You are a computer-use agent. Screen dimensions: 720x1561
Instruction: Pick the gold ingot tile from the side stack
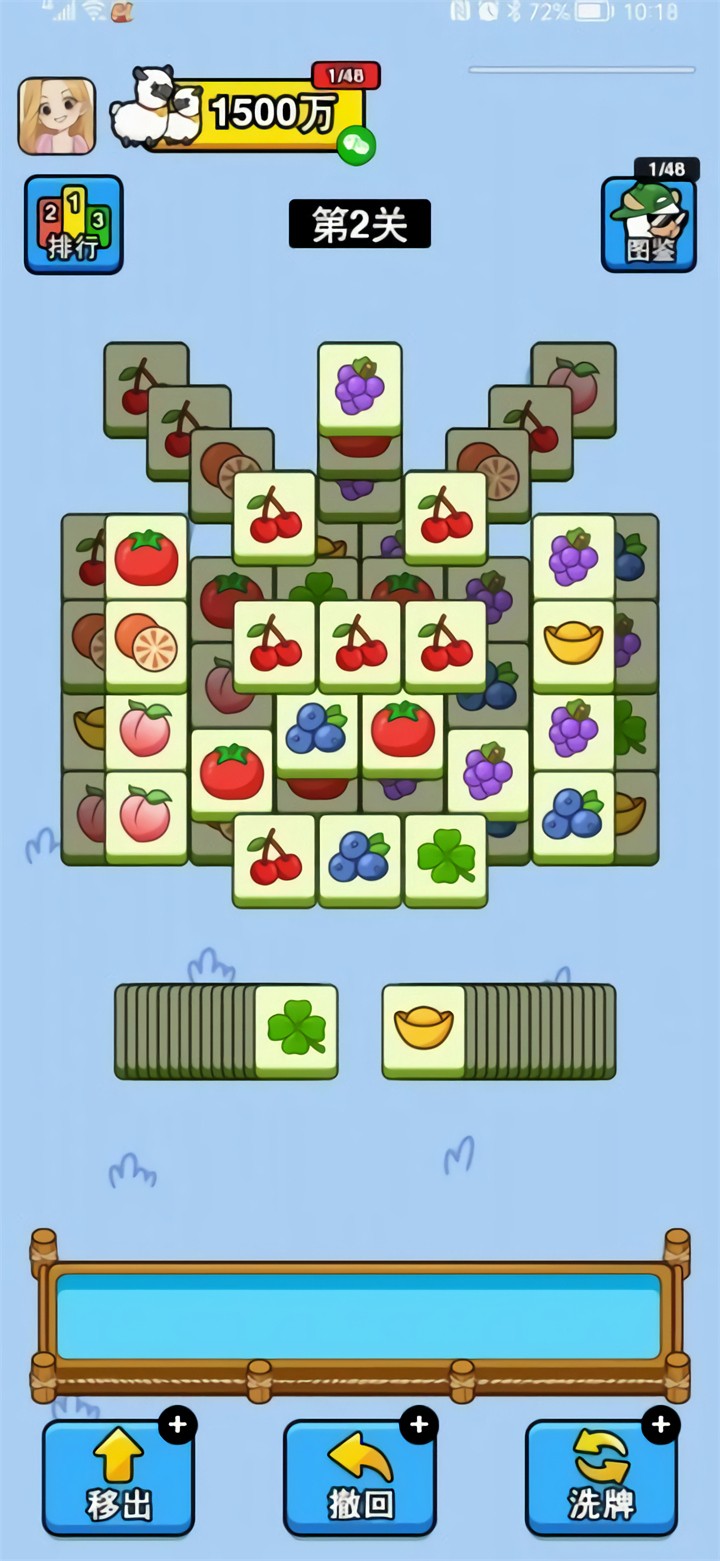(423, 1030)
